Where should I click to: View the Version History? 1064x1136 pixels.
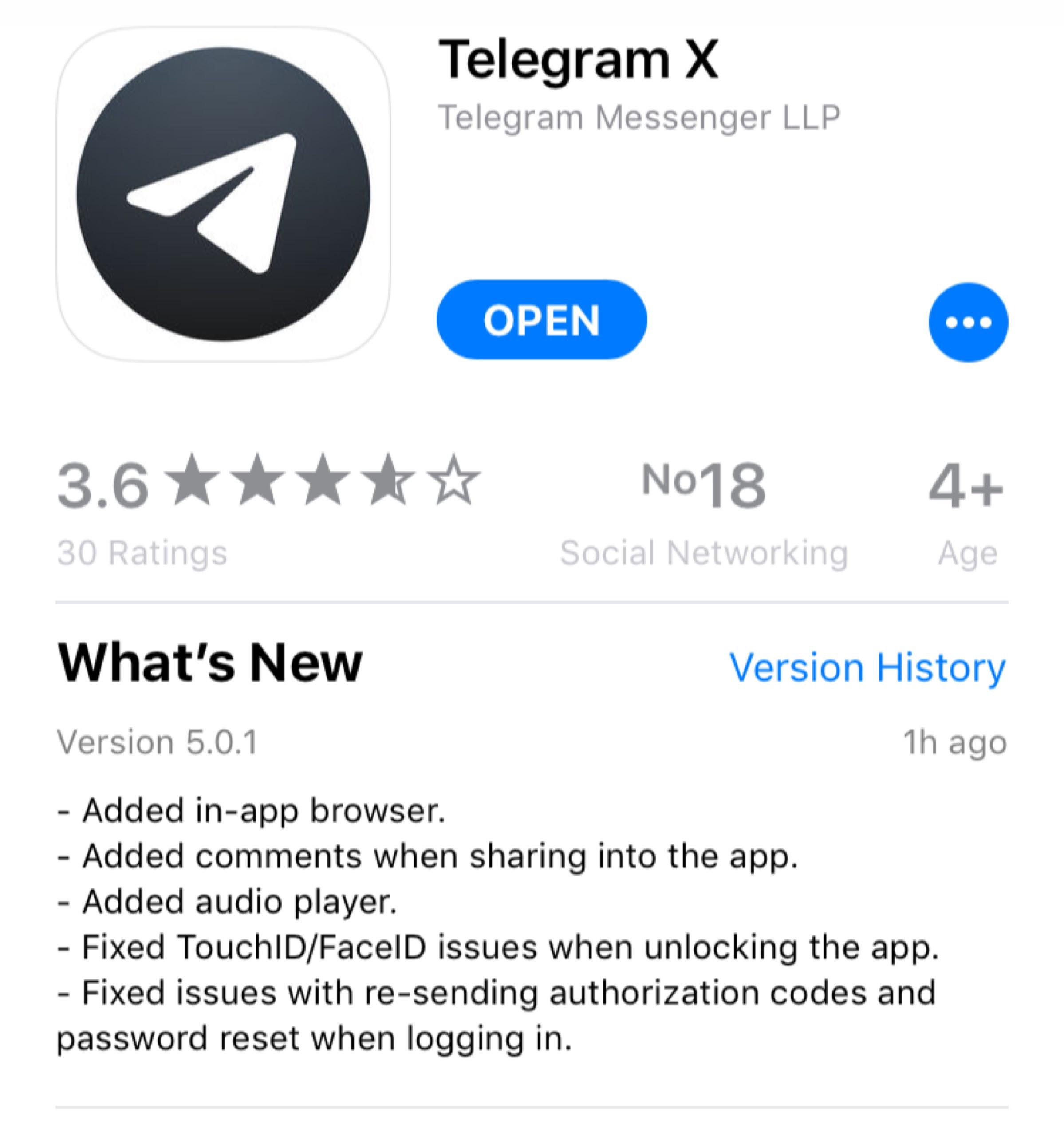click(867, 667)
